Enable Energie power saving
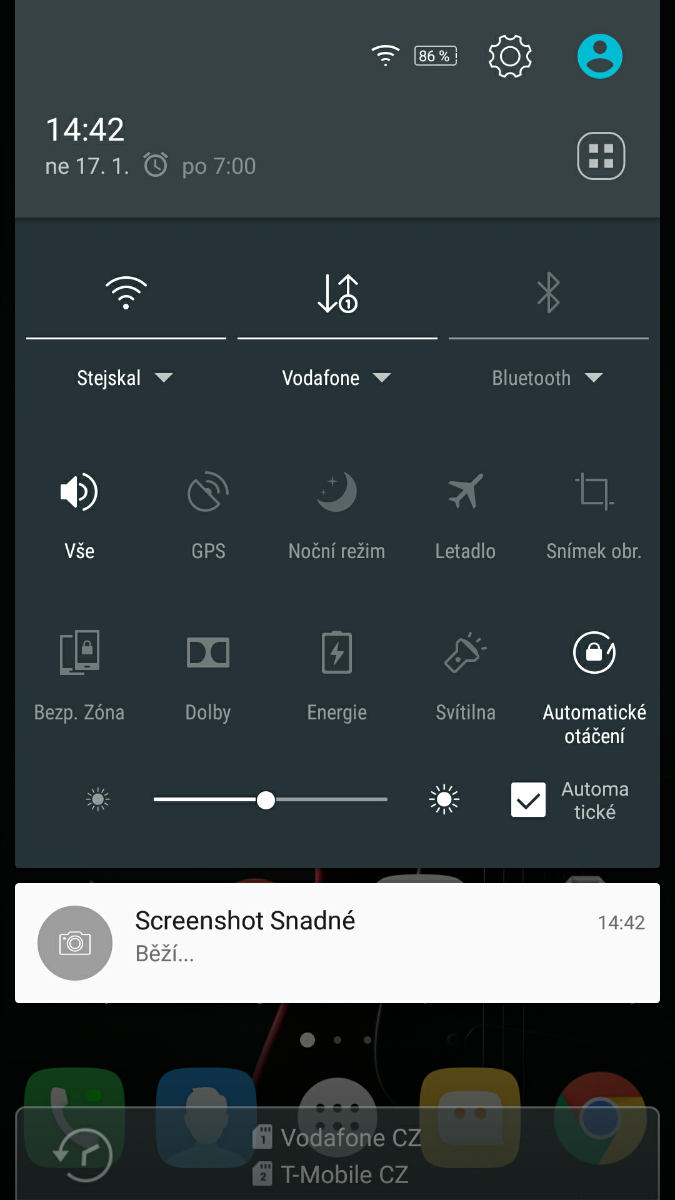Viewport: 675px width, 1200px height. tap(336, 654)
